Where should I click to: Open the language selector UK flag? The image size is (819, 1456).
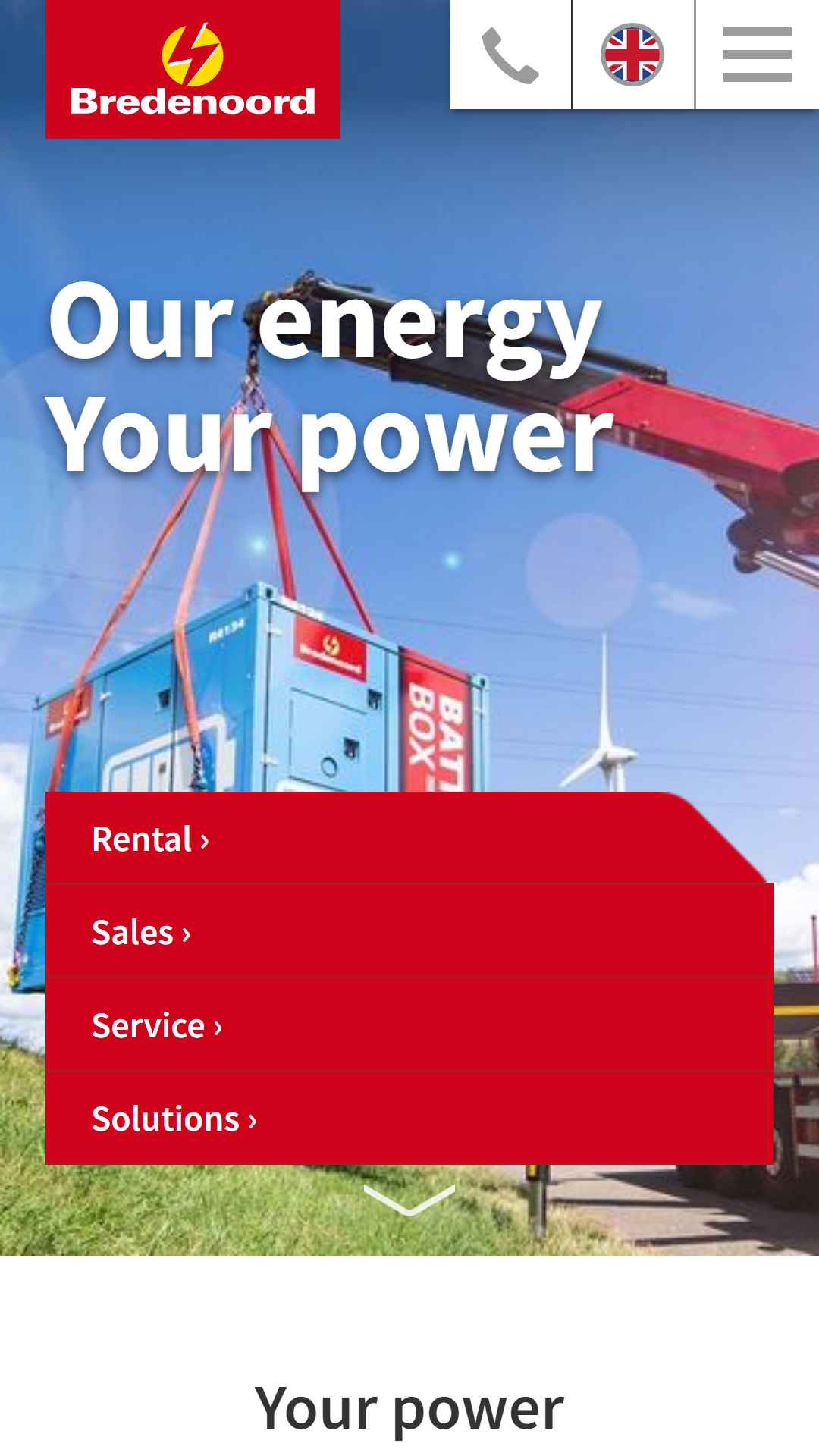(632, 55)
